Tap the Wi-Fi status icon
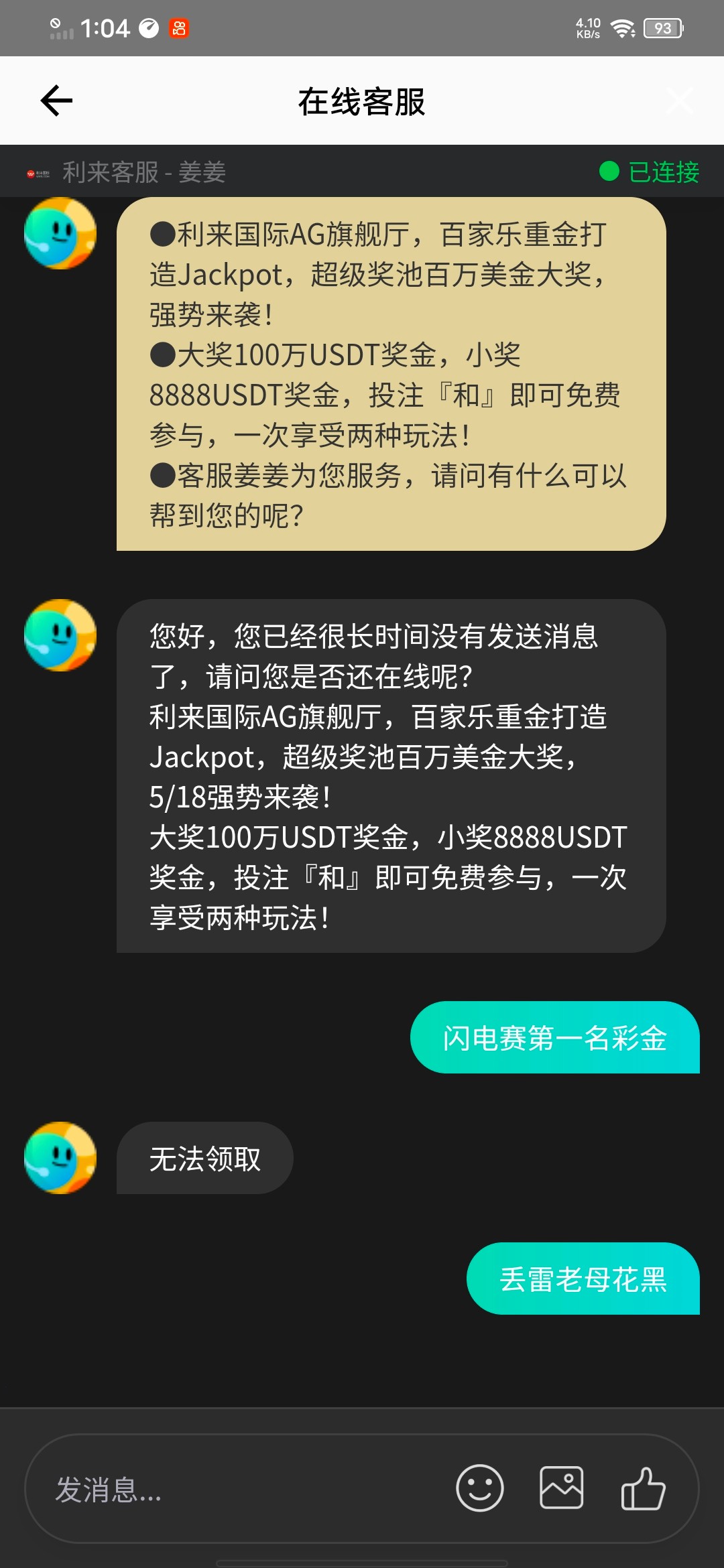 point(622,27)
